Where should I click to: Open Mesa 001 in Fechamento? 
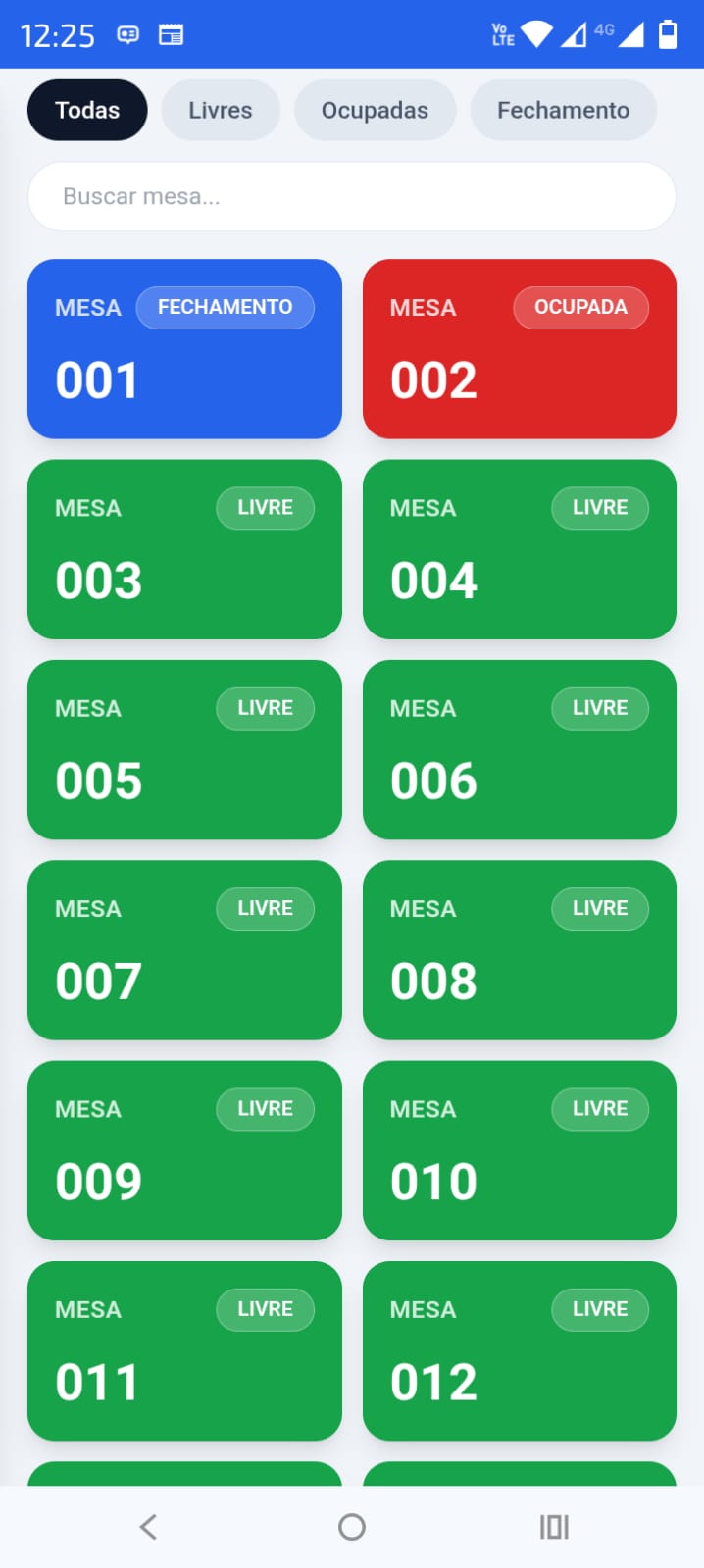pyautogui.click(x=184, y=349)
